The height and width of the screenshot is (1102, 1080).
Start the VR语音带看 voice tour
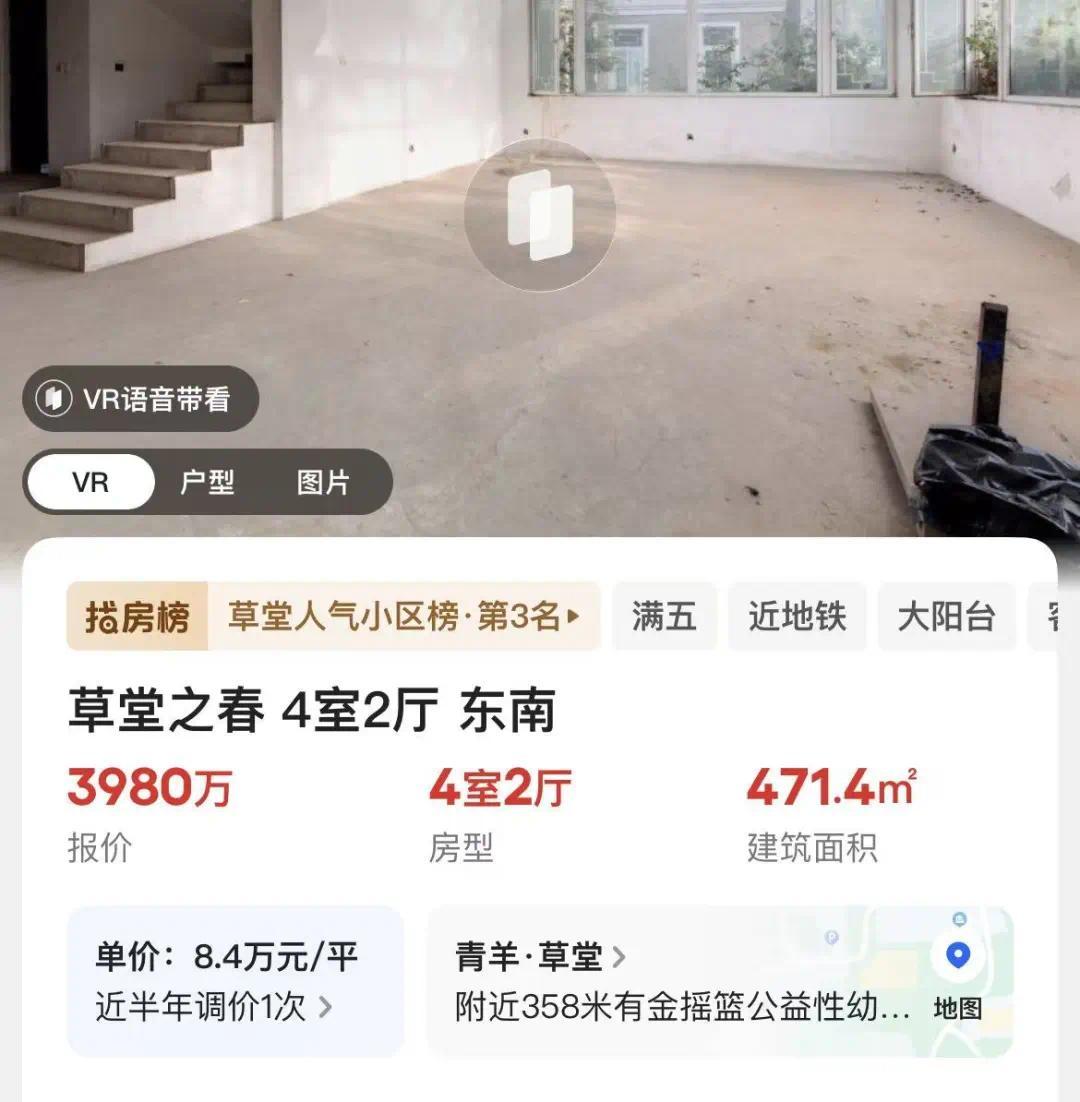pos(139,398)
